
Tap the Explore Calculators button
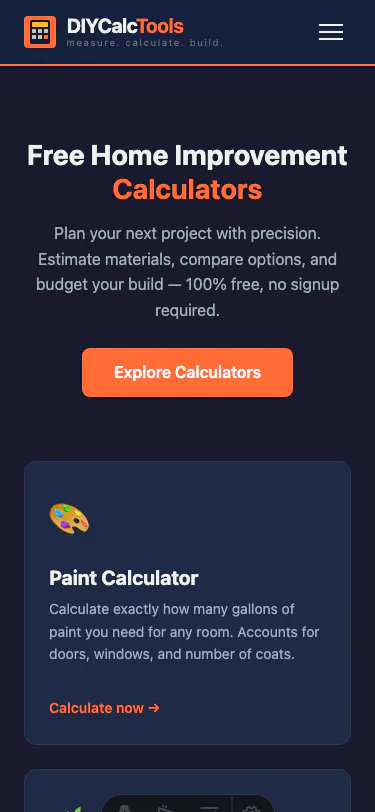tap(188, 372)
